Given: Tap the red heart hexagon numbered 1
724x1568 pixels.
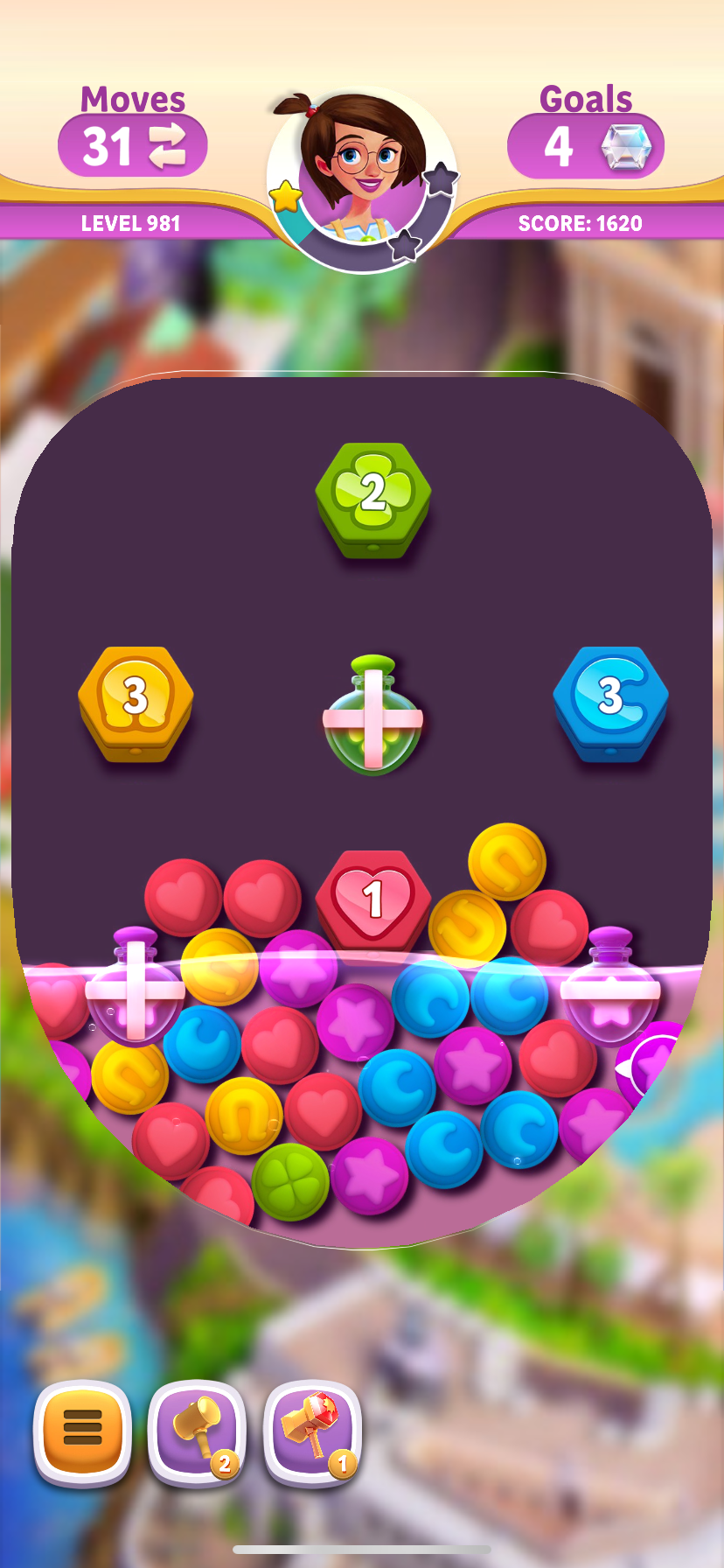Looking at the screenshot, I should pyautogui.click(x=373, y=899).
